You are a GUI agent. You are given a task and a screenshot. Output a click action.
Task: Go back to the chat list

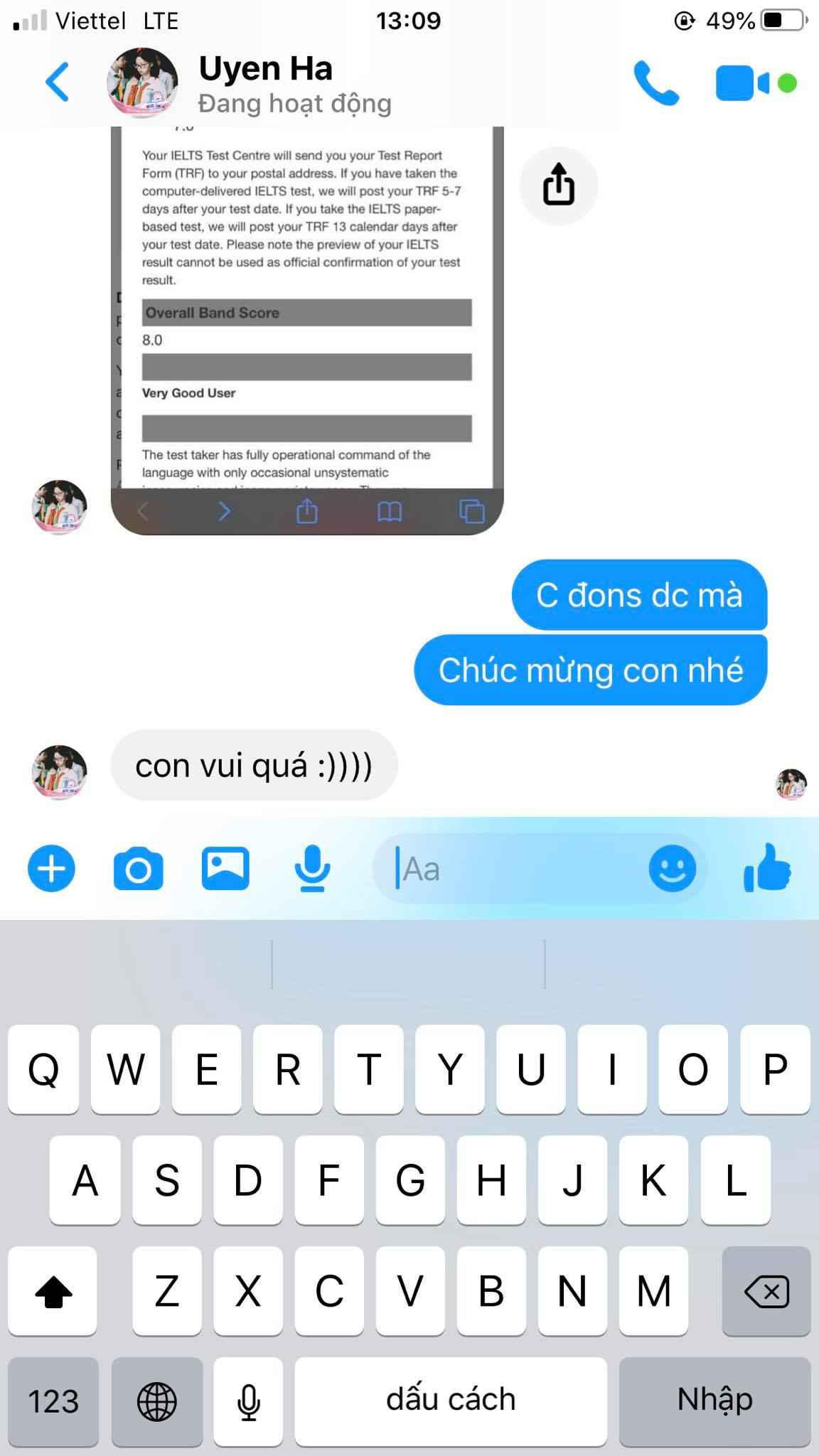[57, 82]
